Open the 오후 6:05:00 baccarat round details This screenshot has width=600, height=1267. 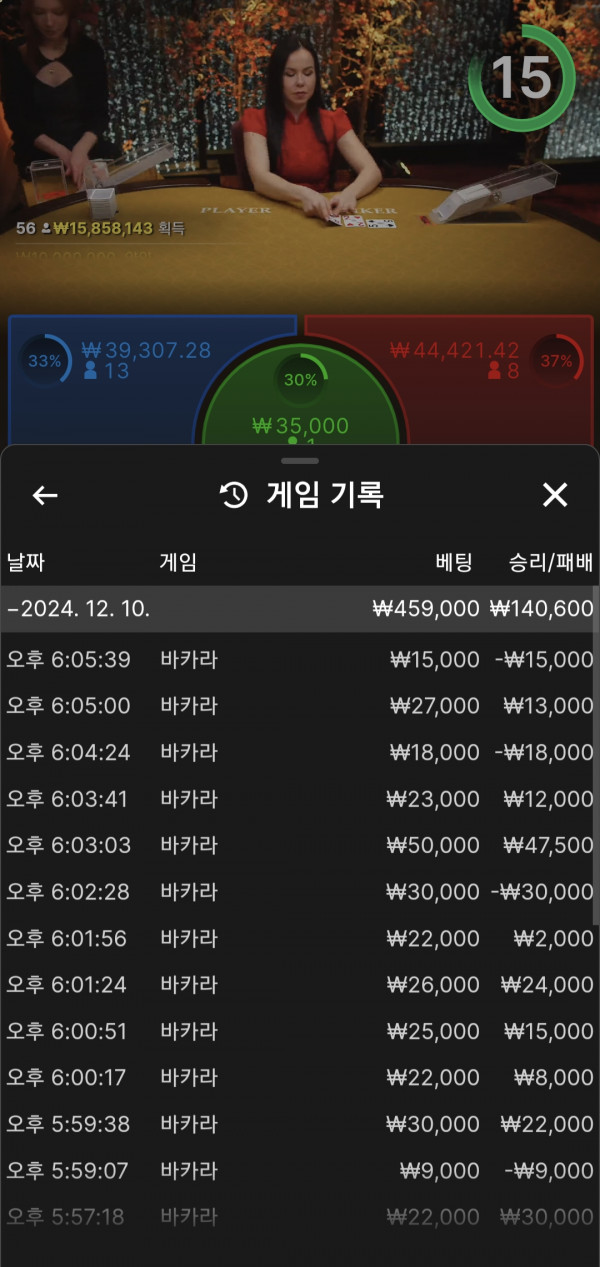[x=298, y=706]
